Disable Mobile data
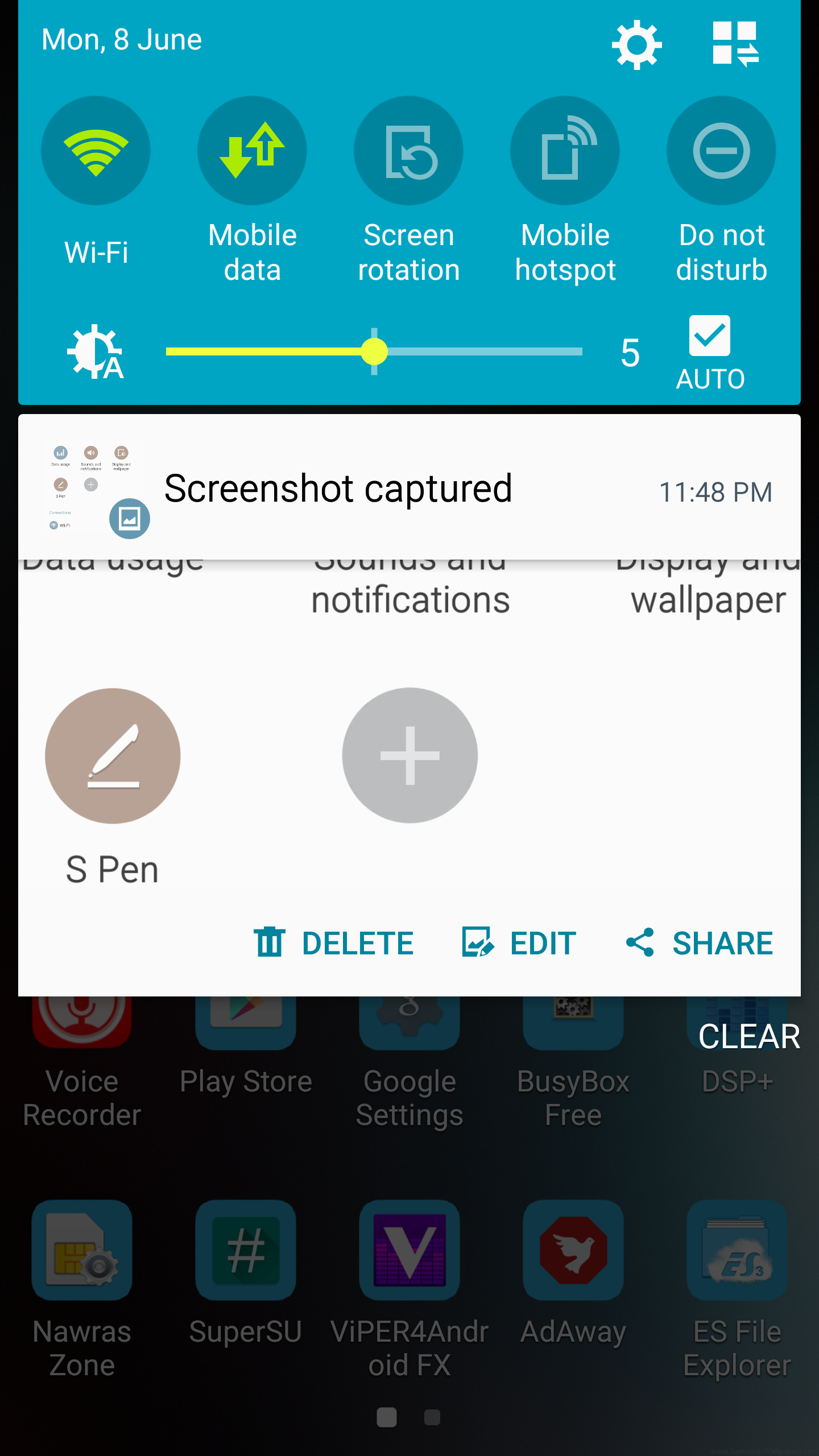This screenshot has height=1456, width=819. click(252, 151)
